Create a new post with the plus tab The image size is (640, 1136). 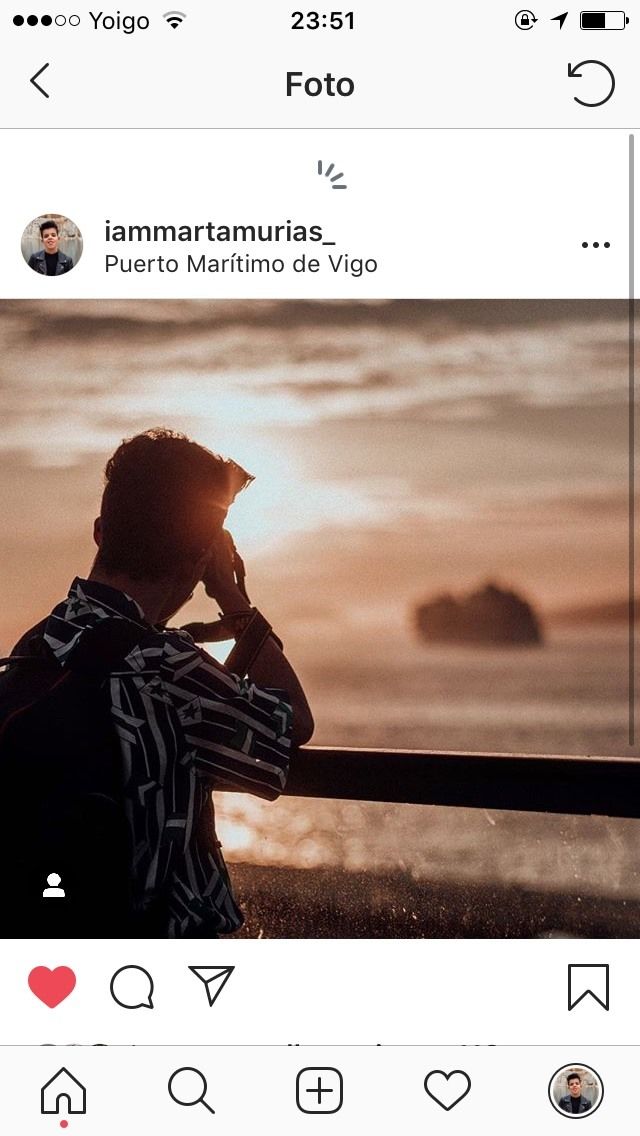(x=320, y=1090)
